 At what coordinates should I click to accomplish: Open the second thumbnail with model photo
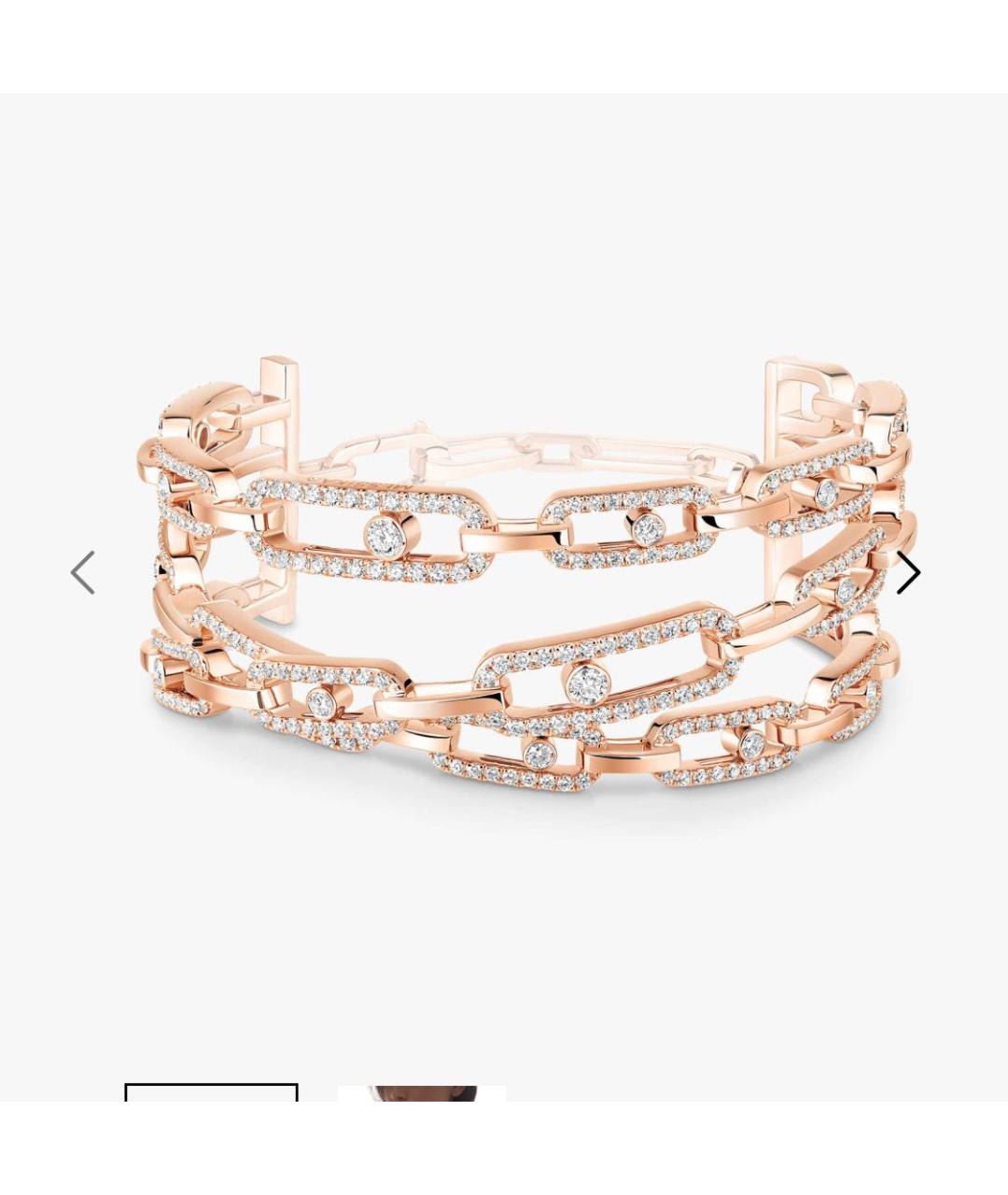(x=421, y=1093)
